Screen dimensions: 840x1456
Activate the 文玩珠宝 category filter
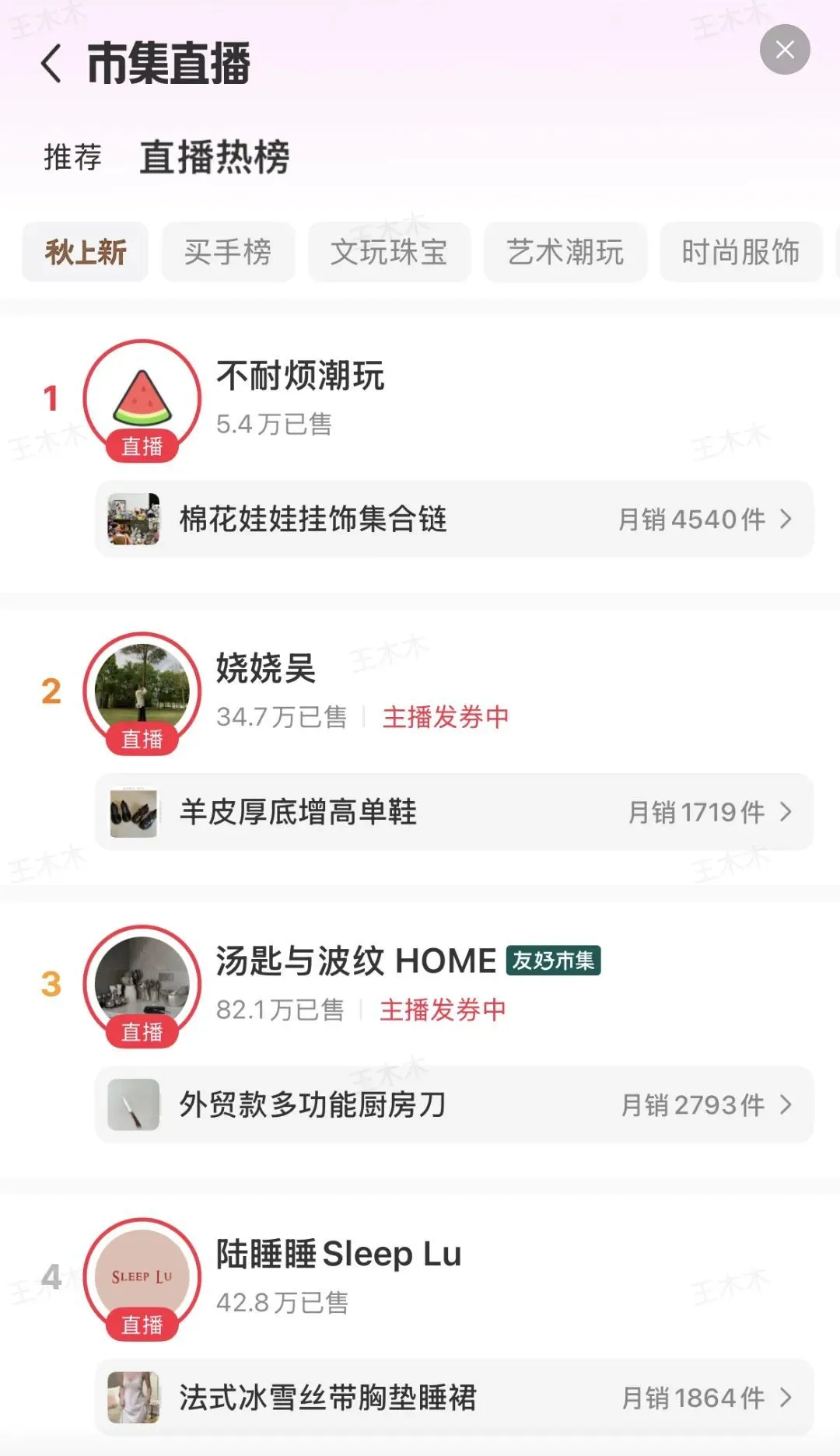[389, 252]
